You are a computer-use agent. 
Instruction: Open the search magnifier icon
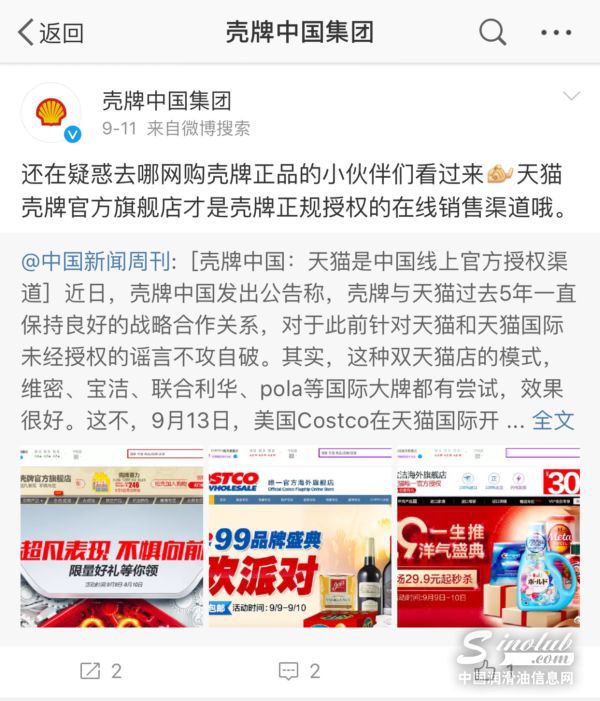click(492, 32)
